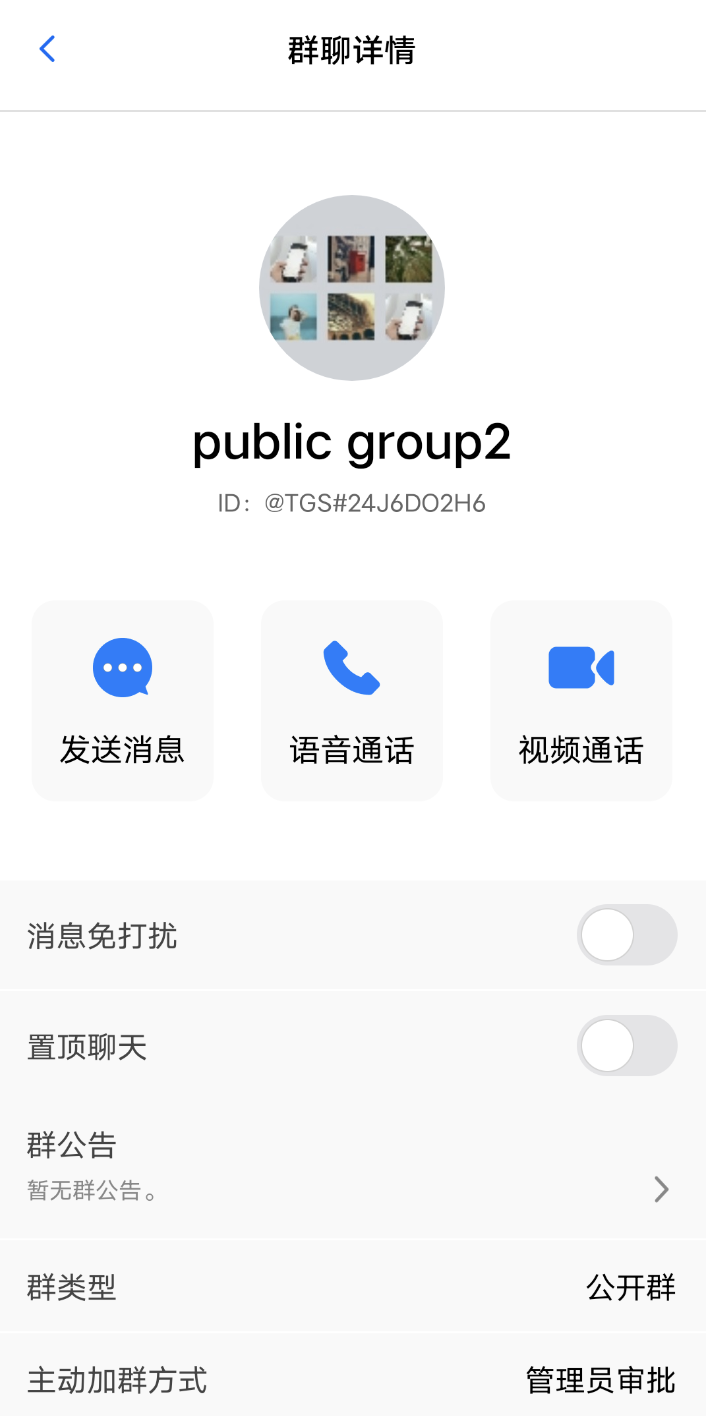
Task: Turn on 置顶聊天 toggle
Action: coord(627,1046)
